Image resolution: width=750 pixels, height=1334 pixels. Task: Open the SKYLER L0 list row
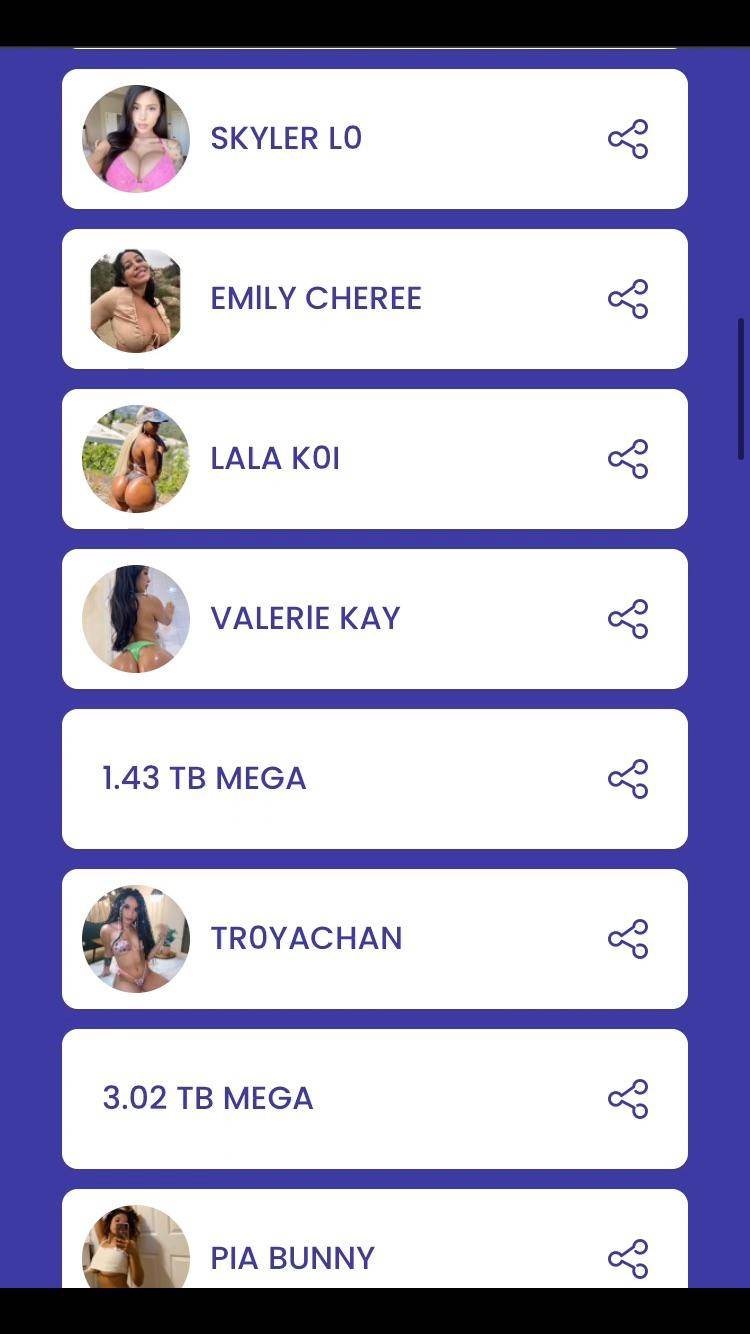click(x=330, y=139)
